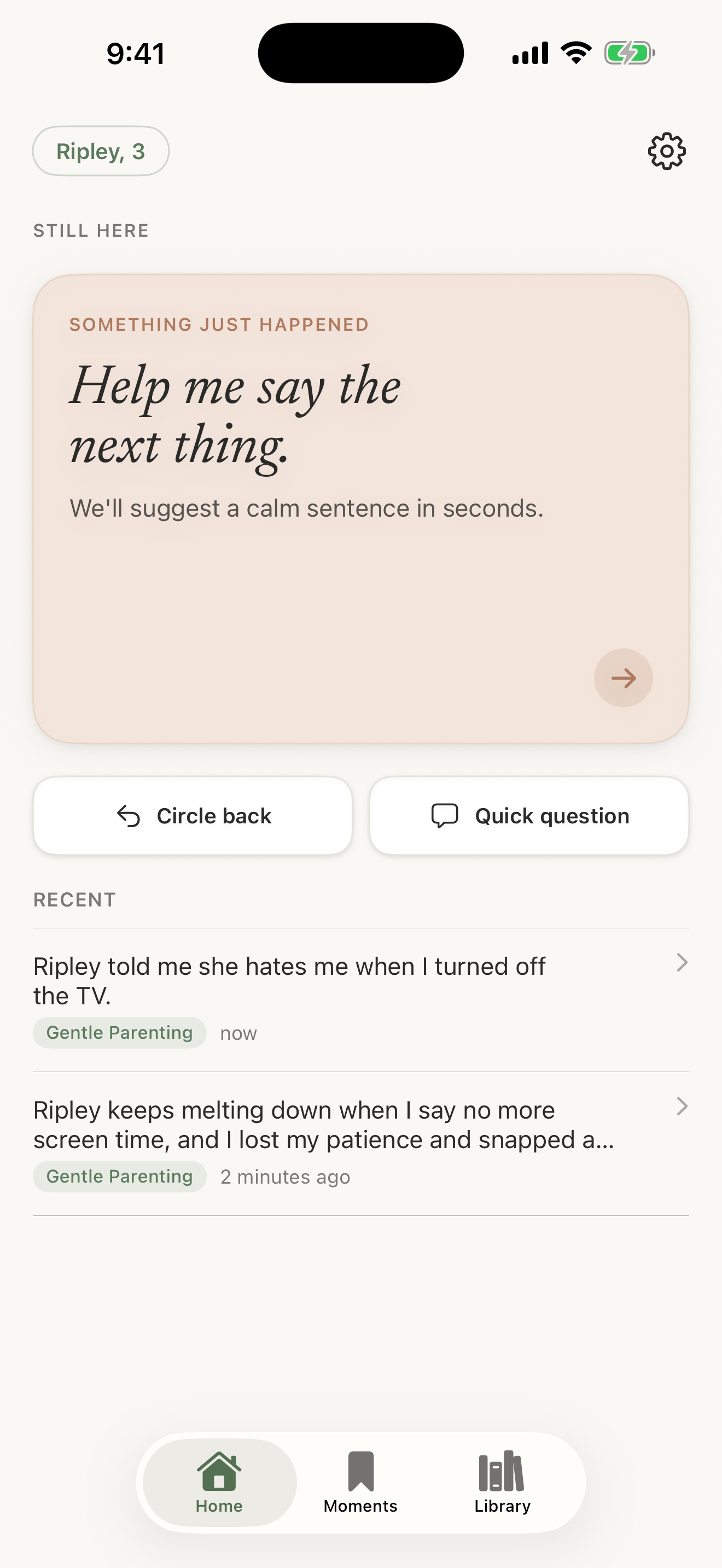Open settings via the gear icon

coord(667,151)
